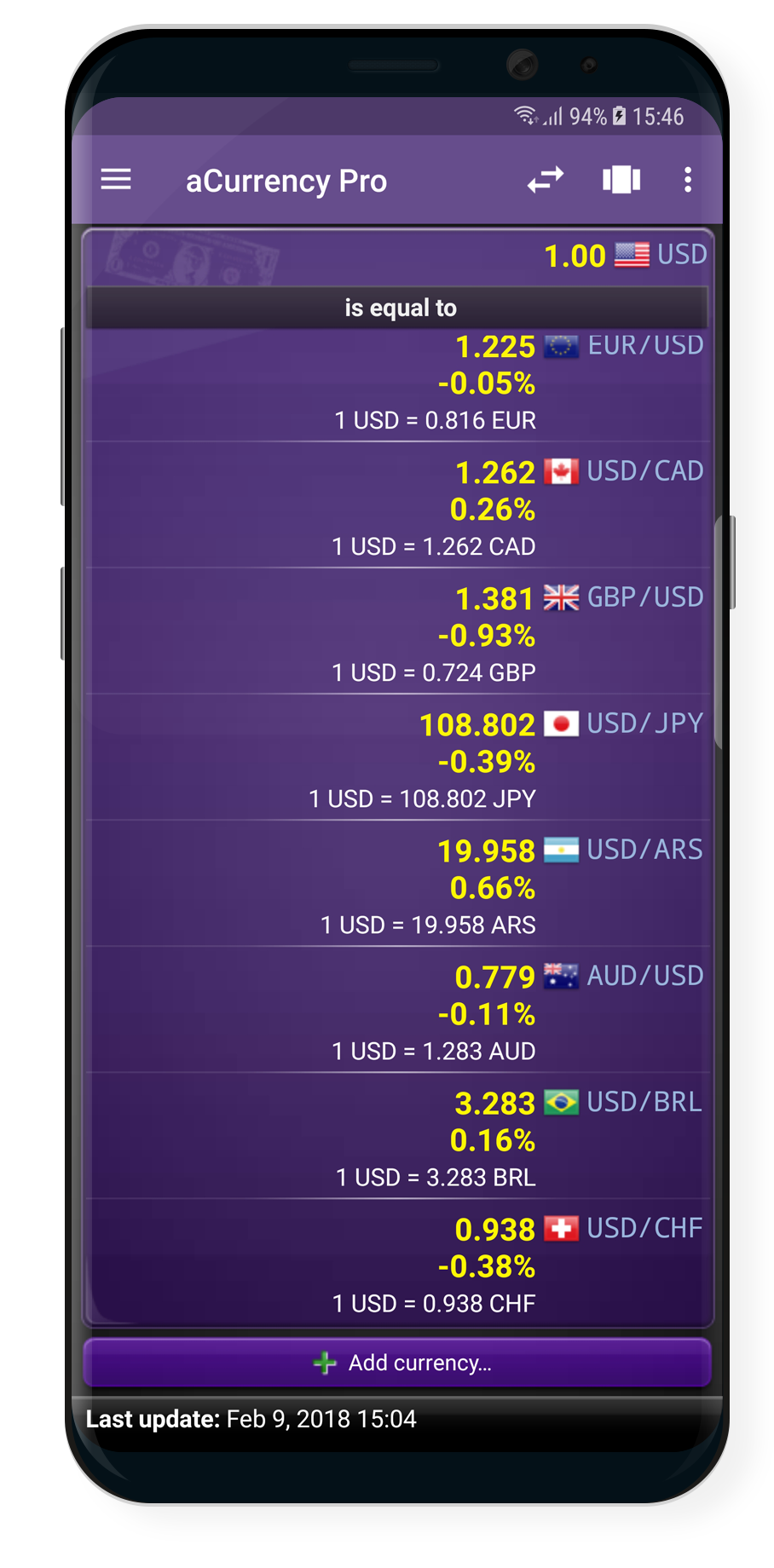Tap the swap arrows icon
Image resolution: width=774 pixels, height=1568 pixels.
pos(546,180)
